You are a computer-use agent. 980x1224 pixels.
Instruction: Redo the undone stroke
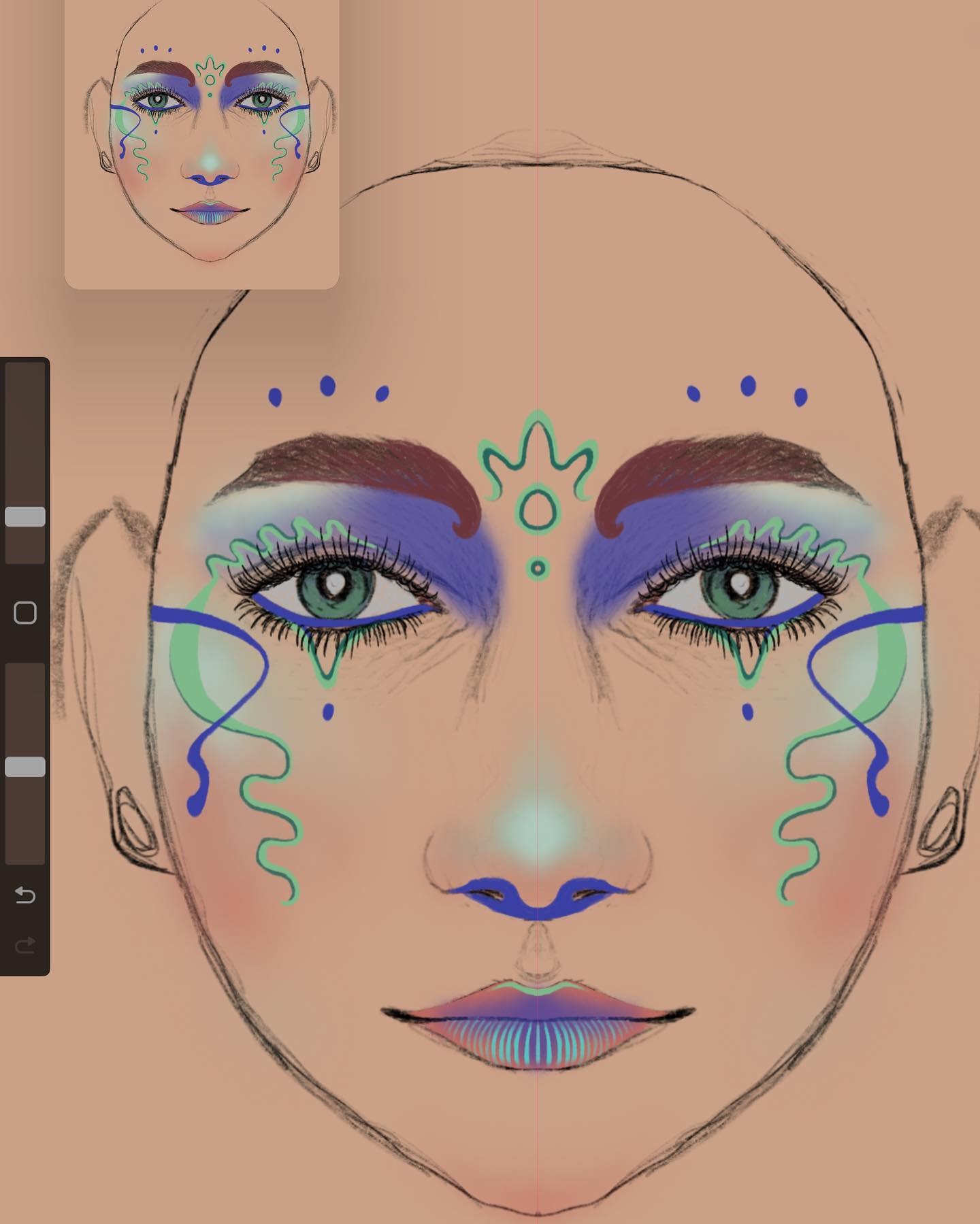tap(25, 944)
